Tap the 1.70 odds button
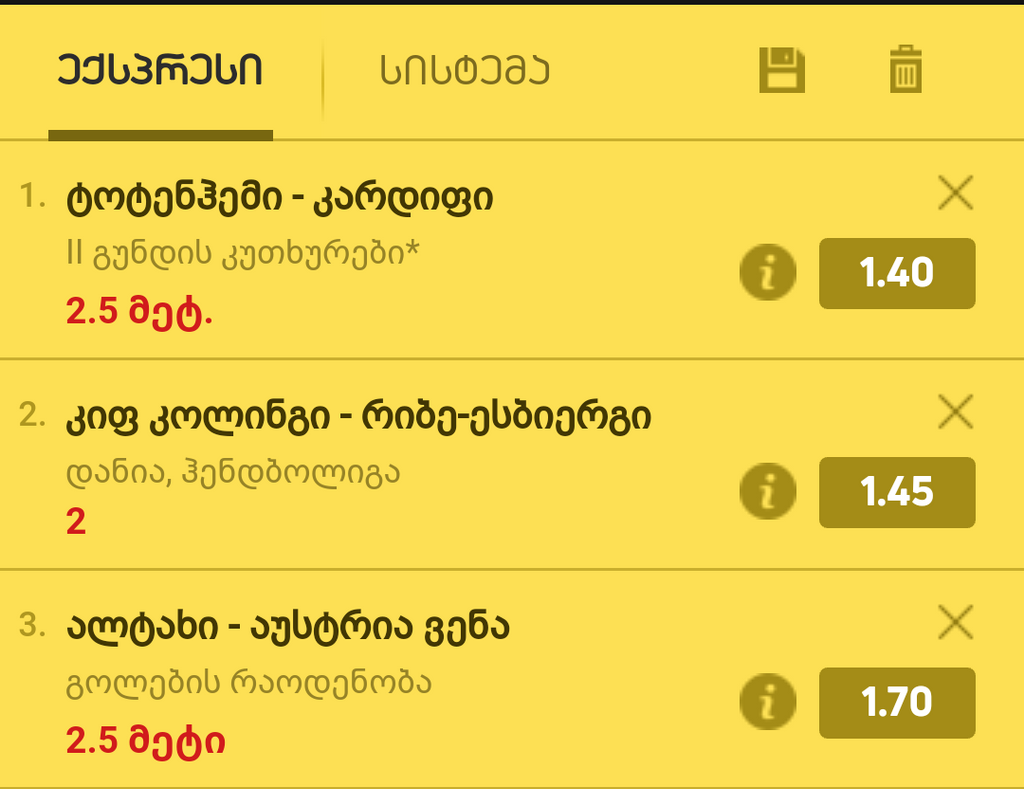1024x789 pixels. click(x=897, y=702)
